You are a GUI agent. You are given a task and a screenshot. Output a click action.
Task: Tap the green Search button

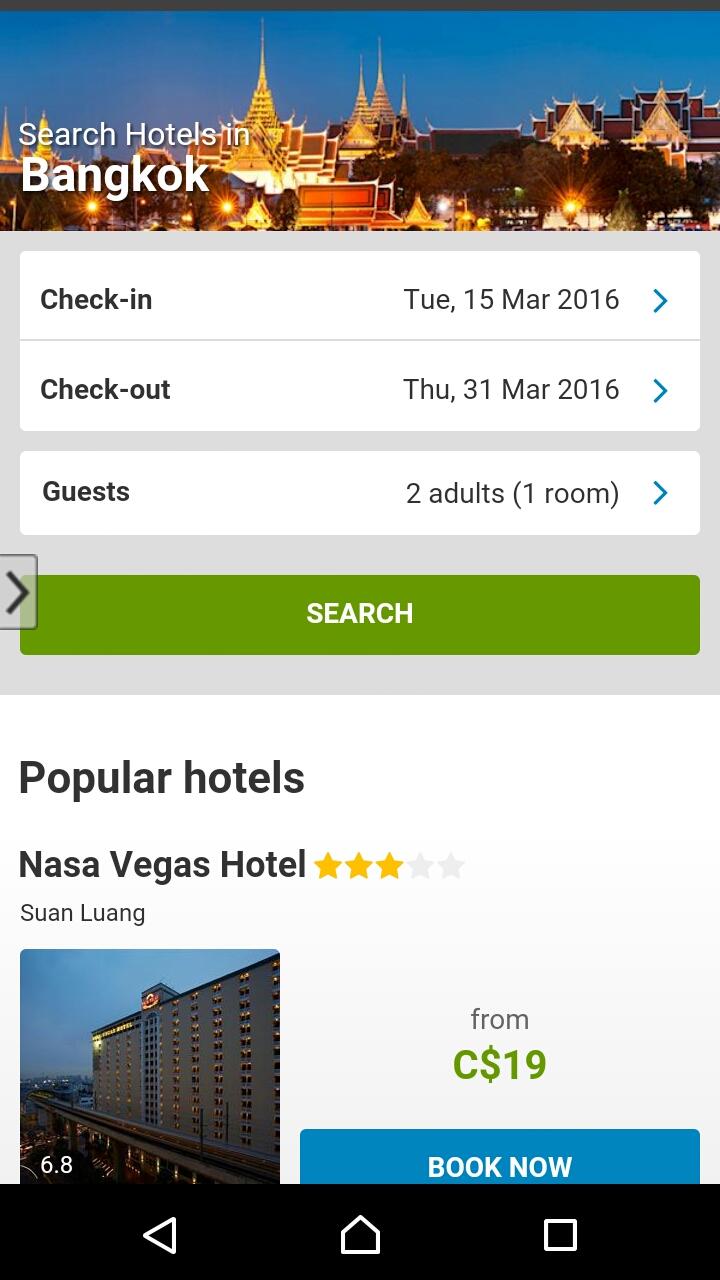360,614
